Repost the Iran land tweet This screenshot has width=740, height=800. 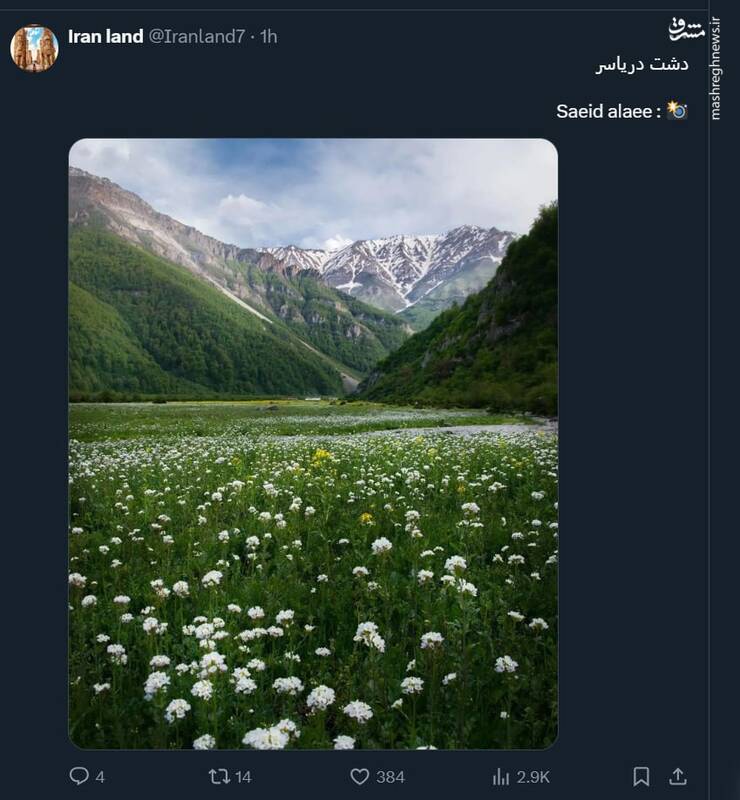[x=219, y=776]
